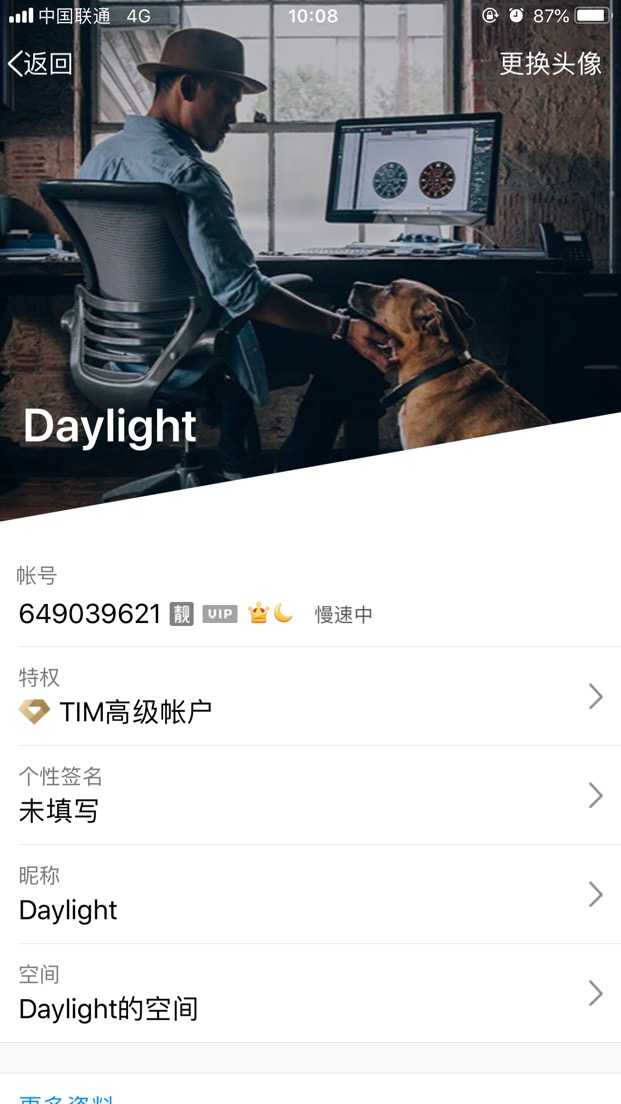The image size is (621, 1104).
Task: Go back using the 返回 button
Action: click(41, 64)
